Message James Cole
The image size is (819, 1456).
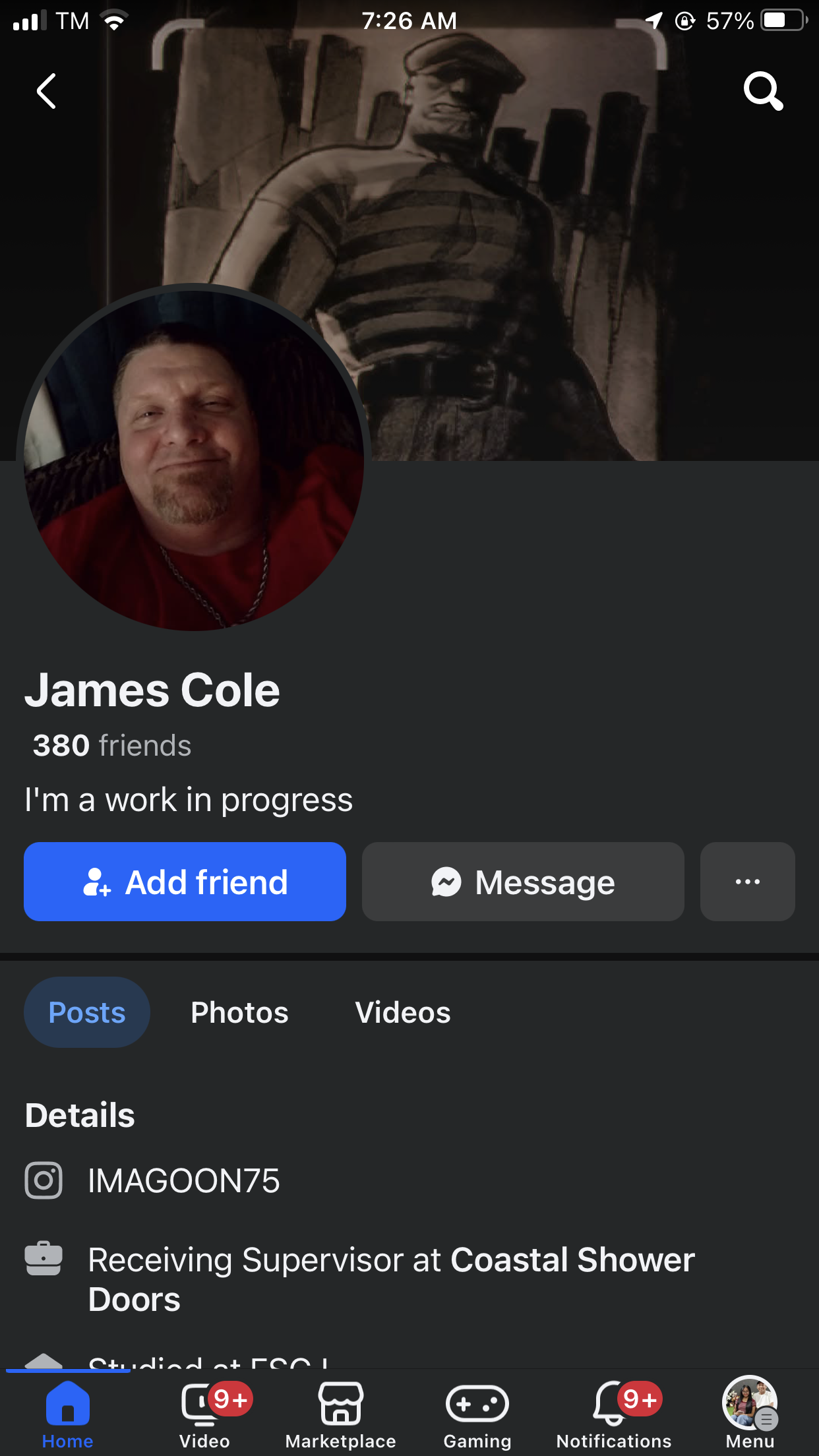coord(523,882)
